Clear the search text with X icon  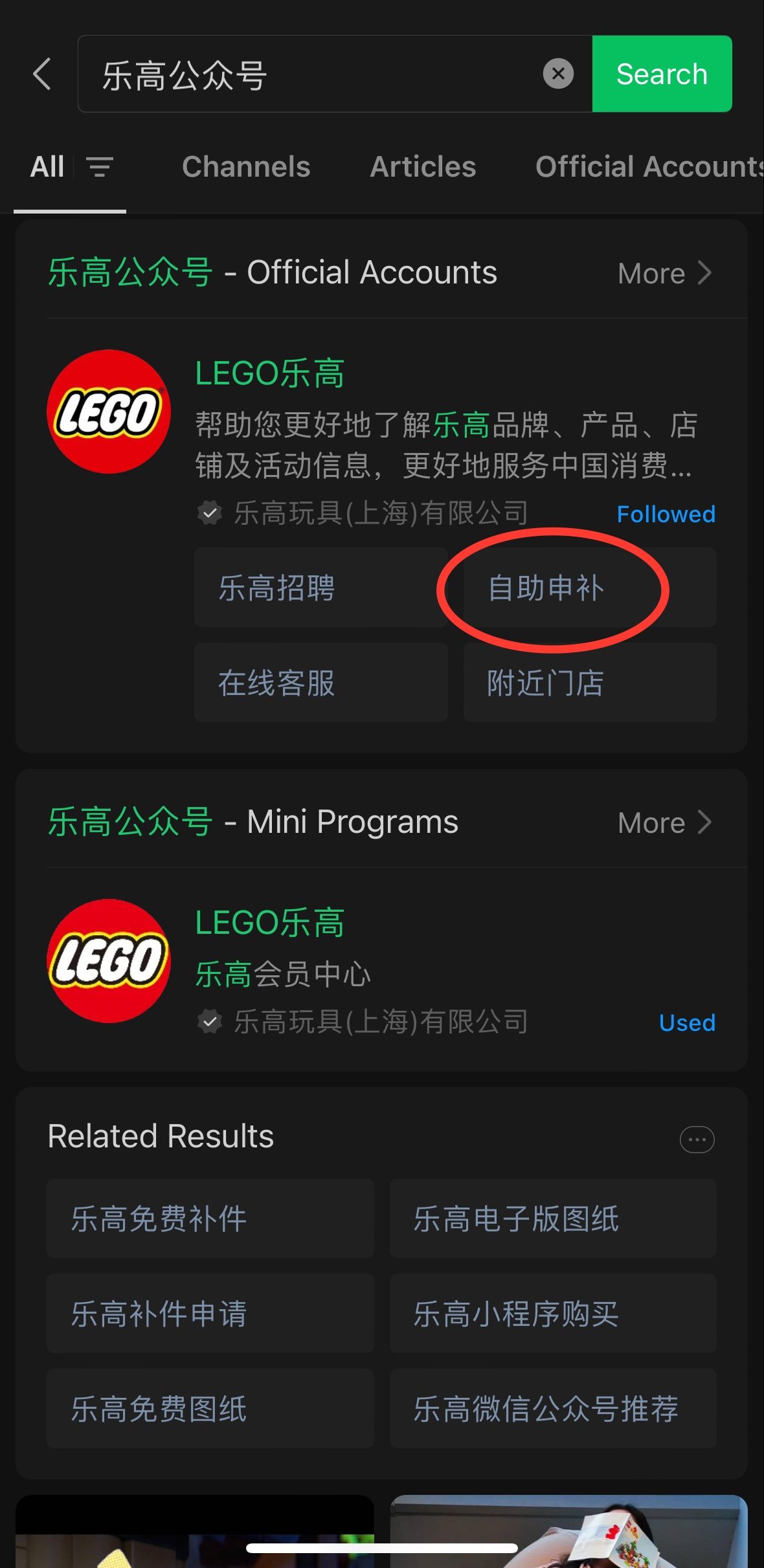point(558,74)
